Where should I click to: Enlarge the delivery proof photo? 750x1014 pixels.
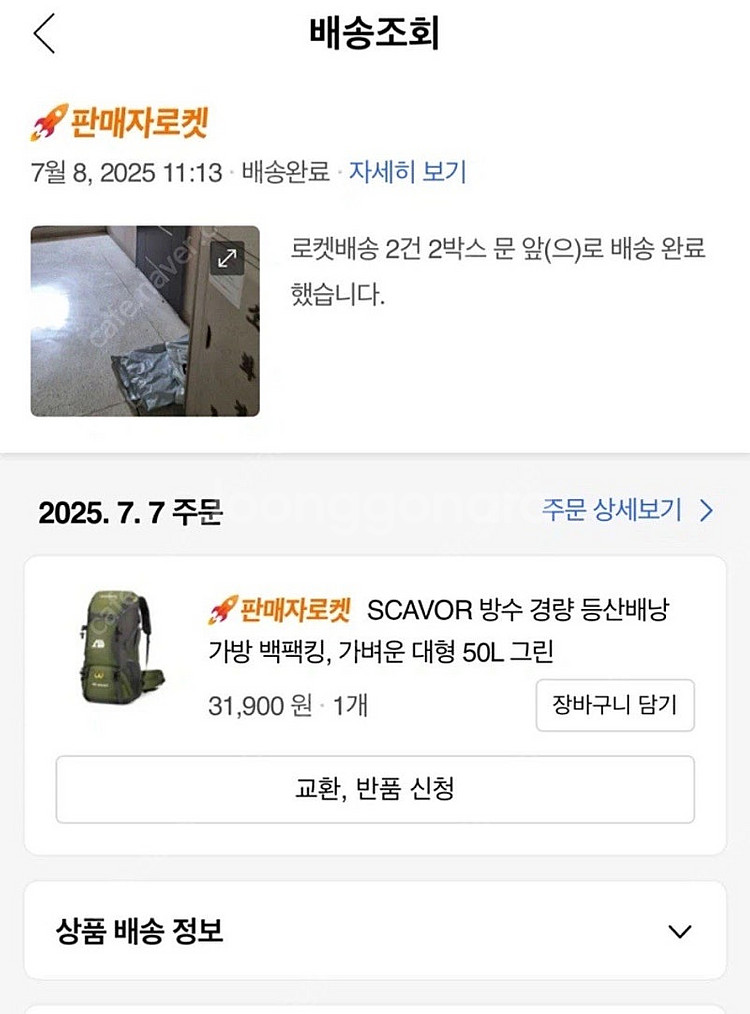[228, 259]
